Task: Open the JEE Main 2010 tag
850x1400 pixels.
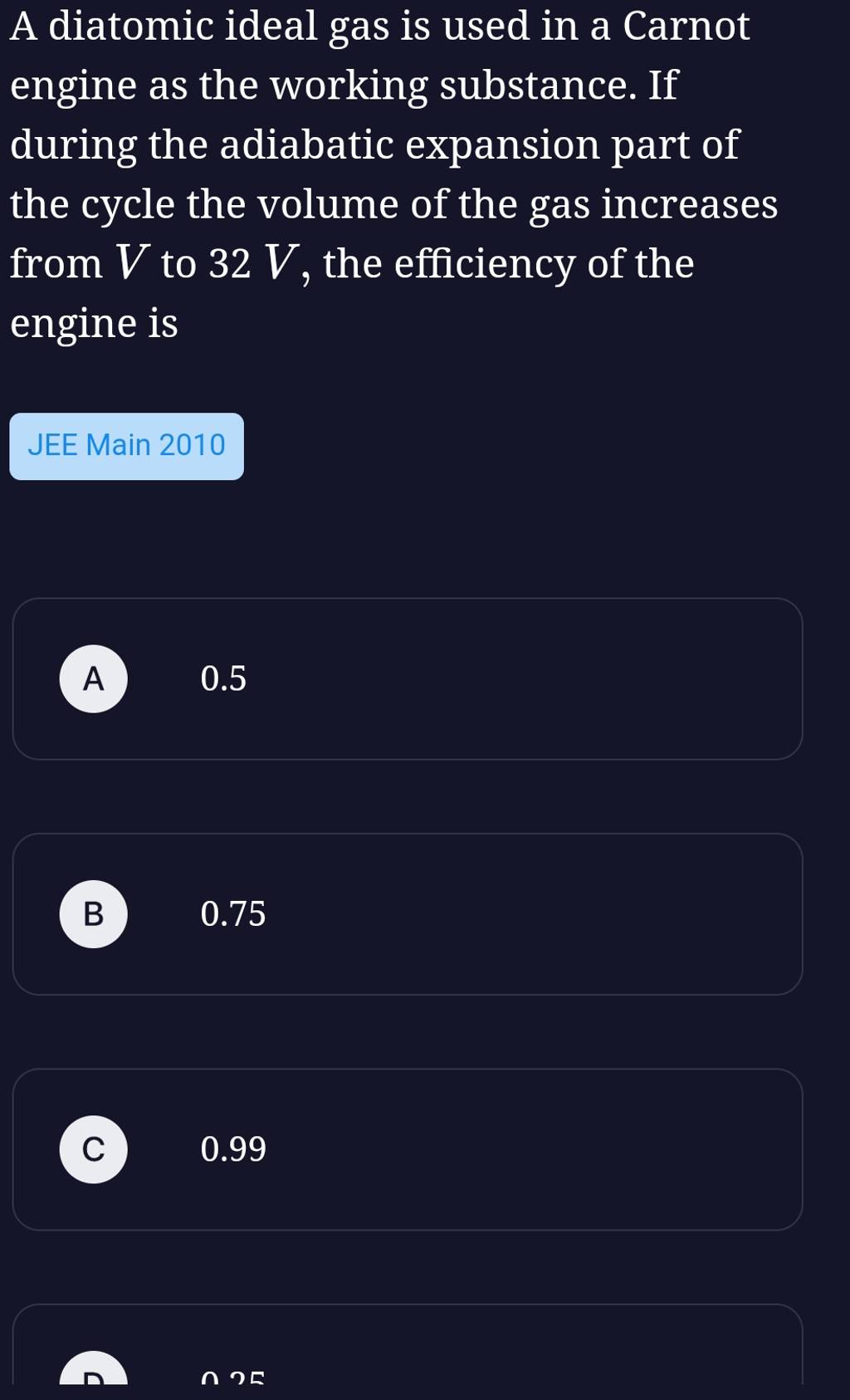Action: [x=126, y=446]
